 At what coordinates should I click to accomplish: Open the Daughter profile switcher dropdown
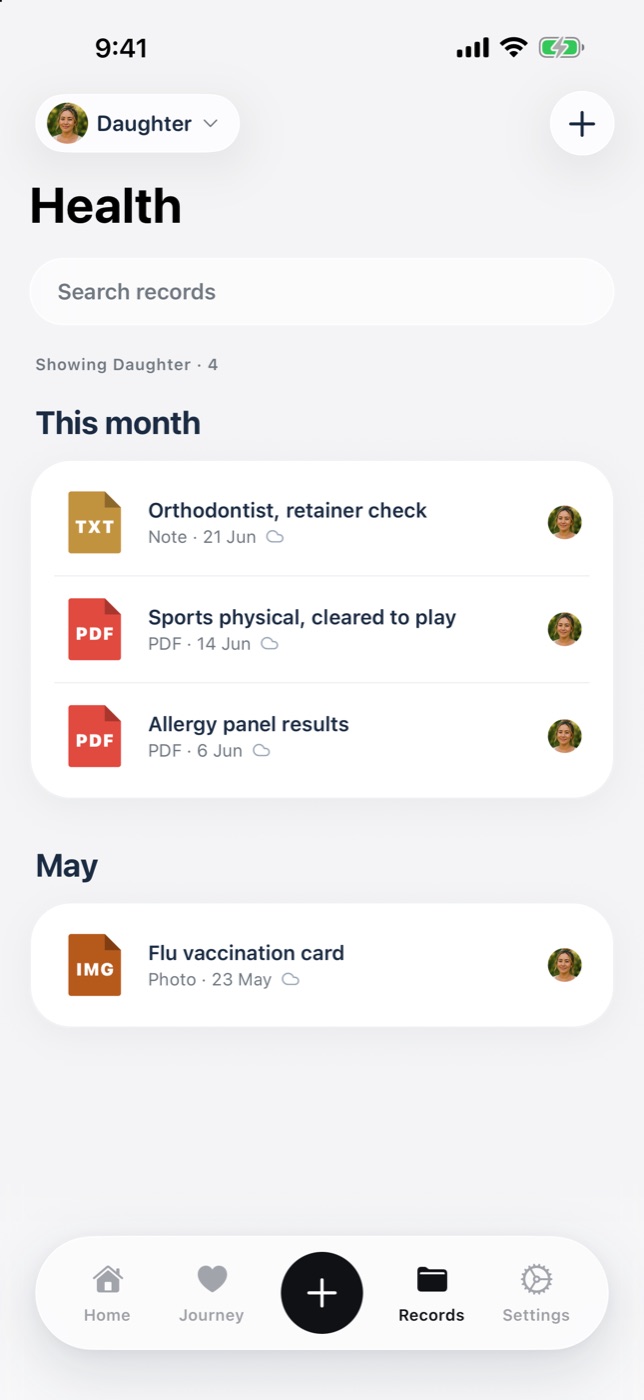click(x=137, y=123)
